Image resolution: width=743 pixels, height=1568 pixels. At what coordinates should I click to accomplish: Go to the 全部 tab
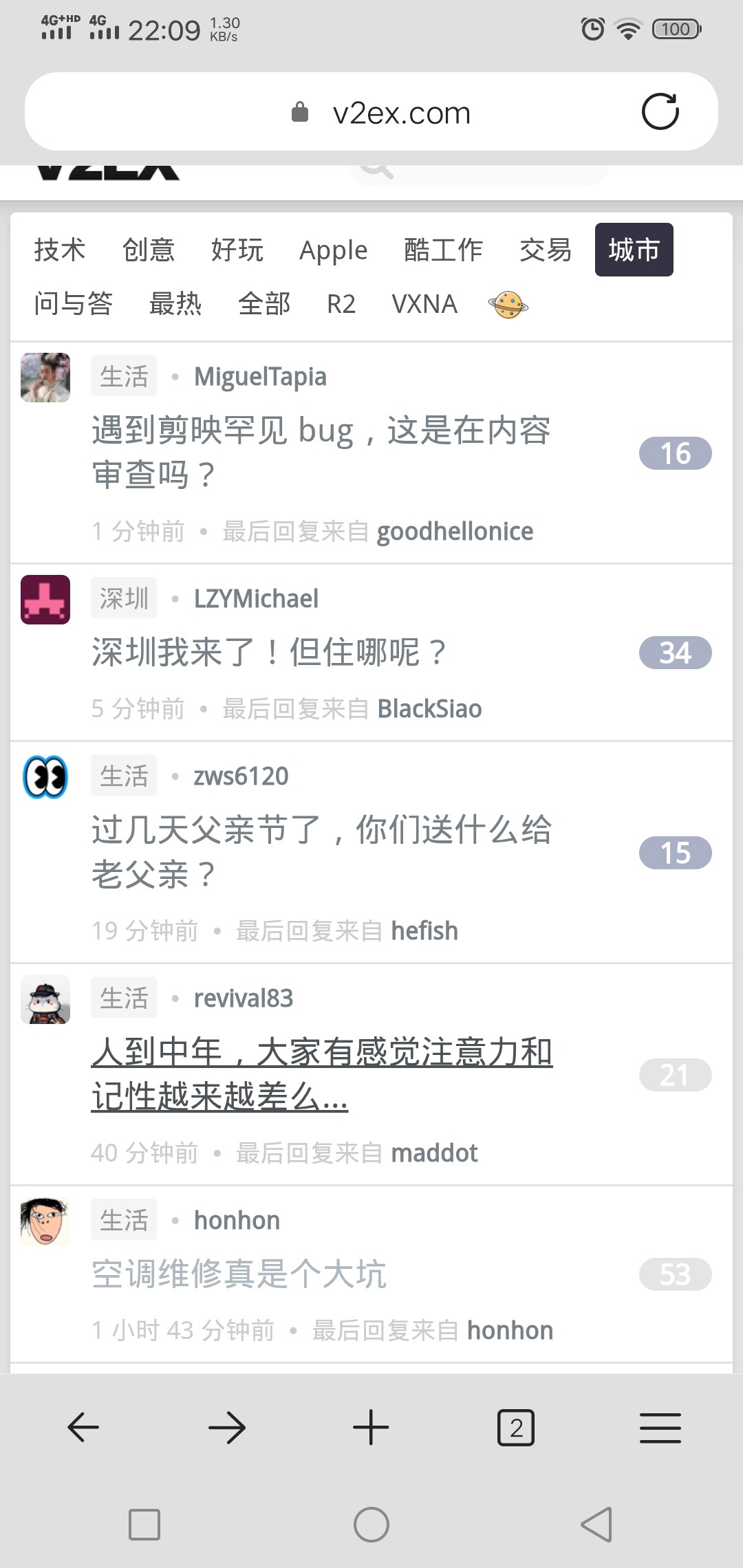264,303
